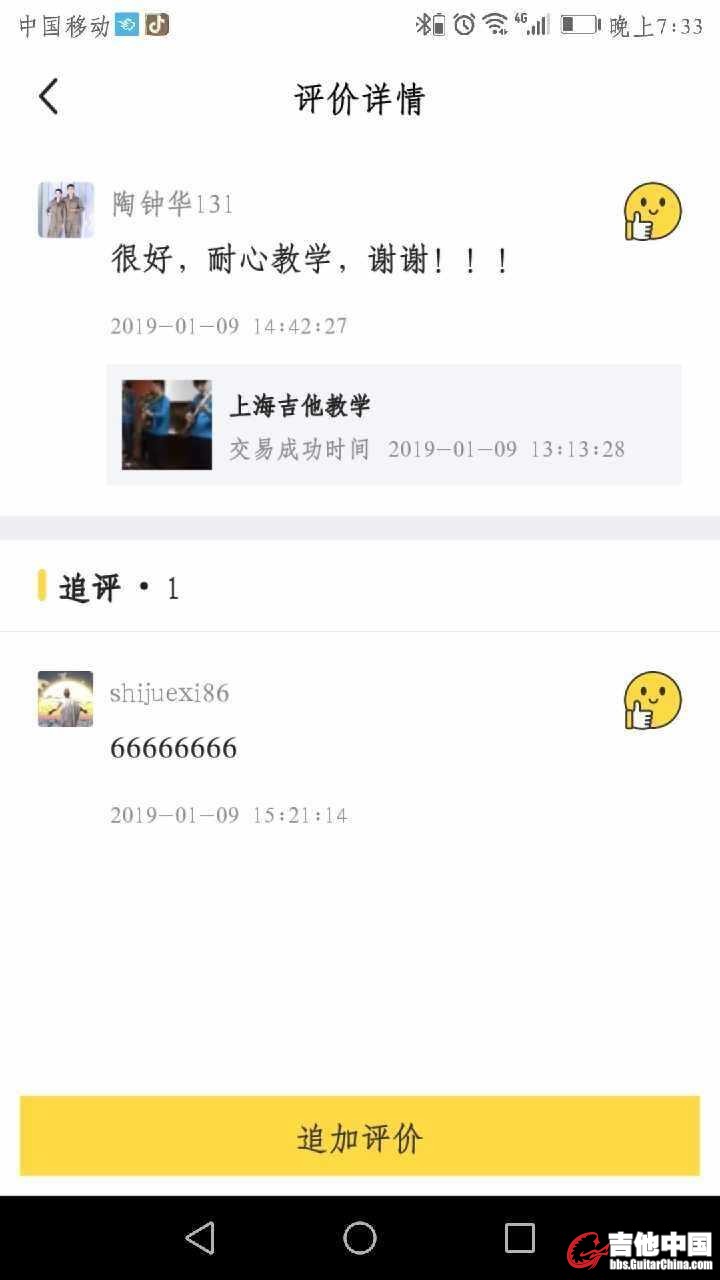Go back from the 评价详情 page

pos(48,97)
